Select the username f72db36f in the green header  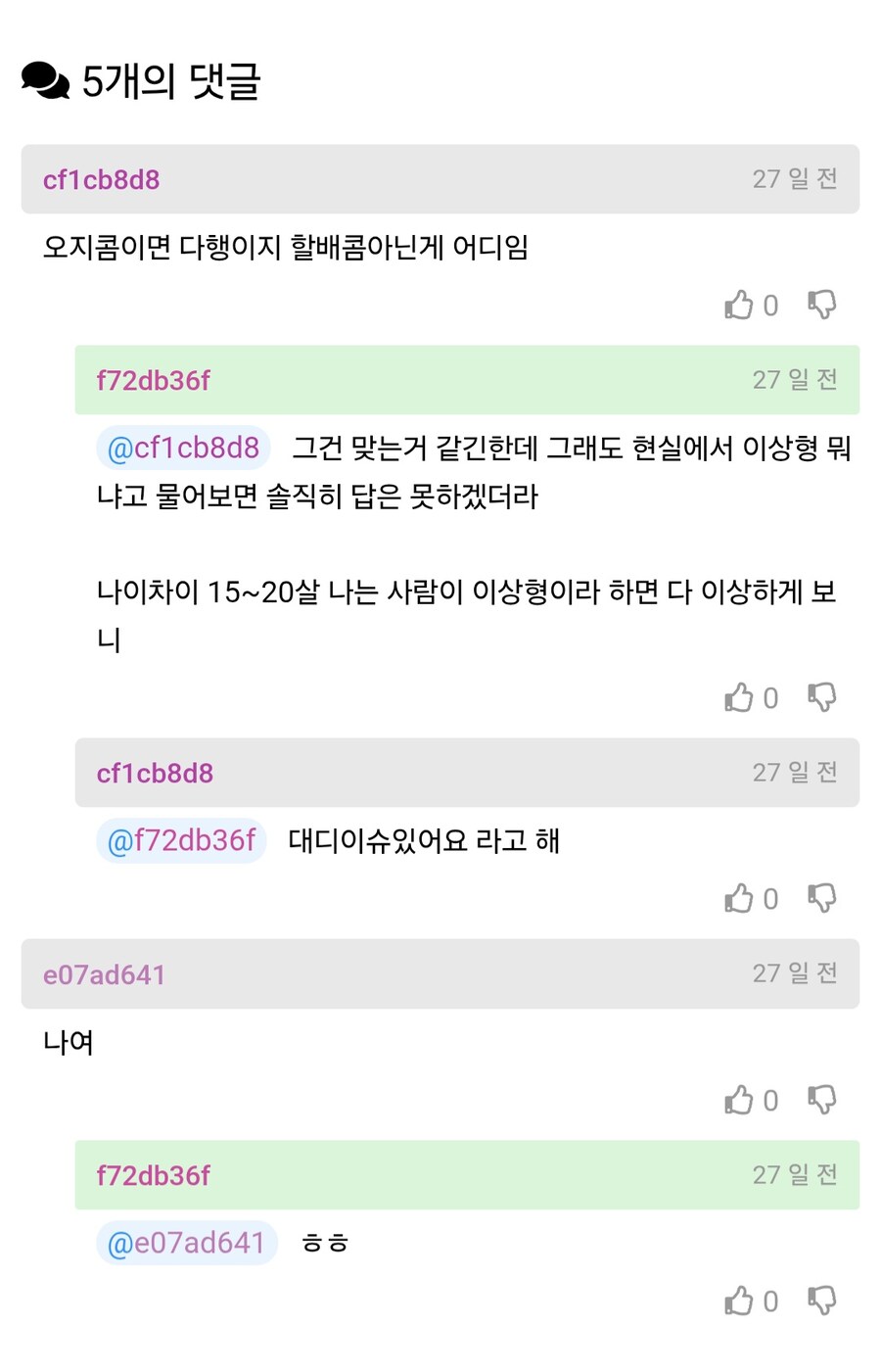pos(152,381)
